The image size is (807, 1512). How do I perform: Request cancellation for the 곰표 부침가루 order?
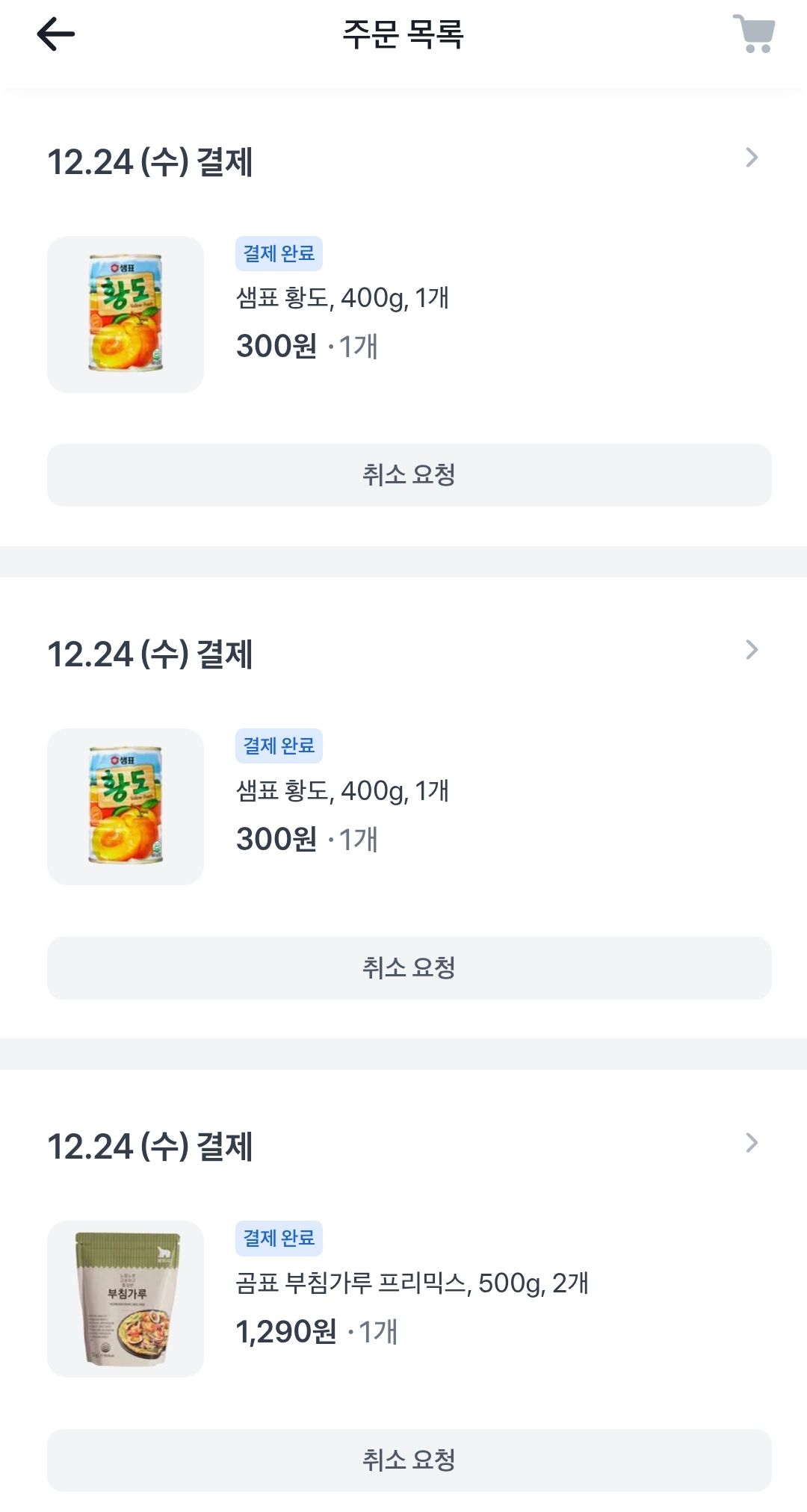pyautogui.click(x=409, y=1460)
